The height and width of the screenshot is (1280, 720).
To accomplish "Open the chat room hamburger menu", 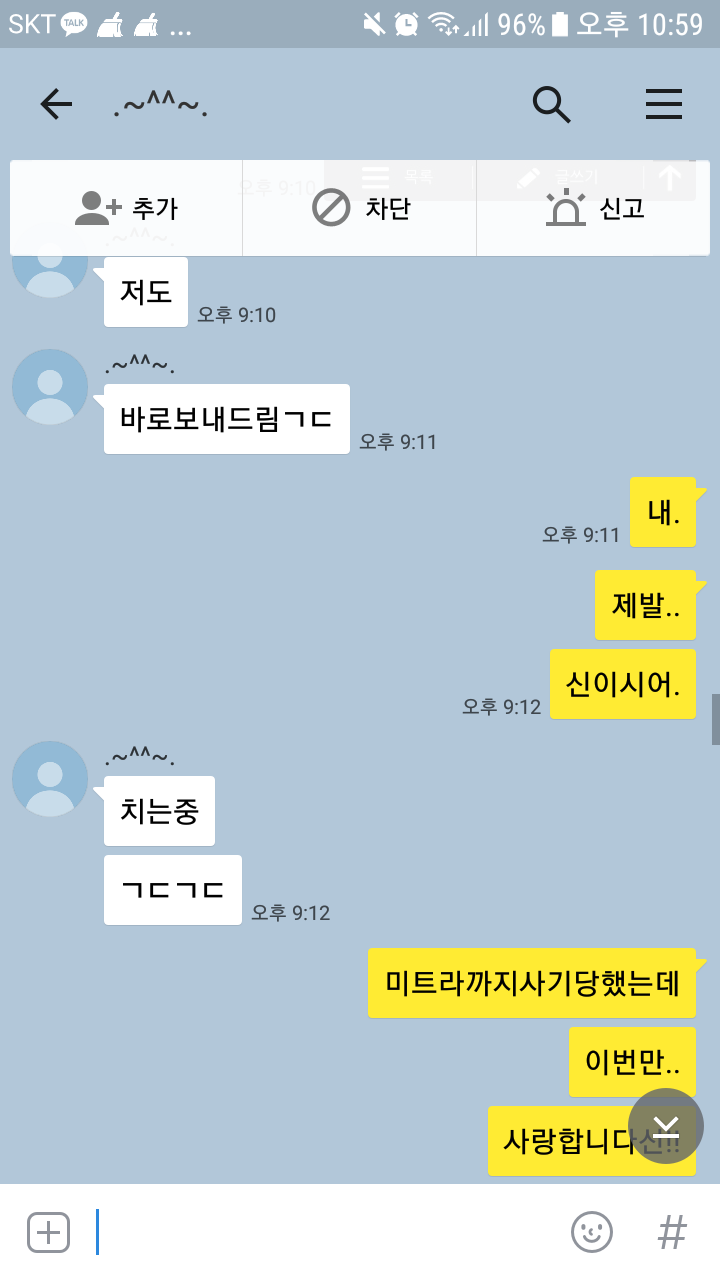I will click(664, 104).
